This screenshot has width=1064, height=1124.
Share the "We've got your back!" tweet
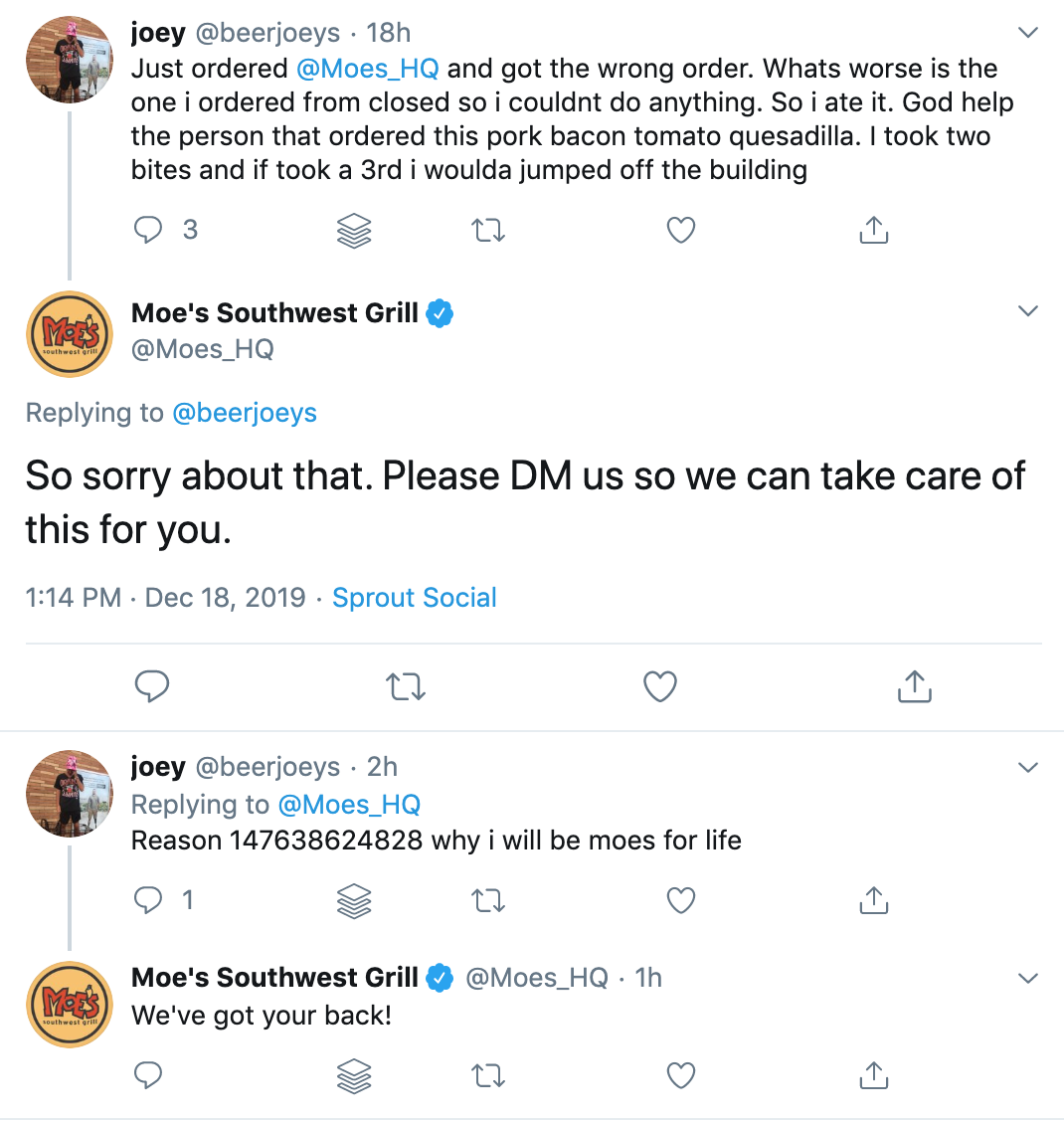(x=872, y=1075)
